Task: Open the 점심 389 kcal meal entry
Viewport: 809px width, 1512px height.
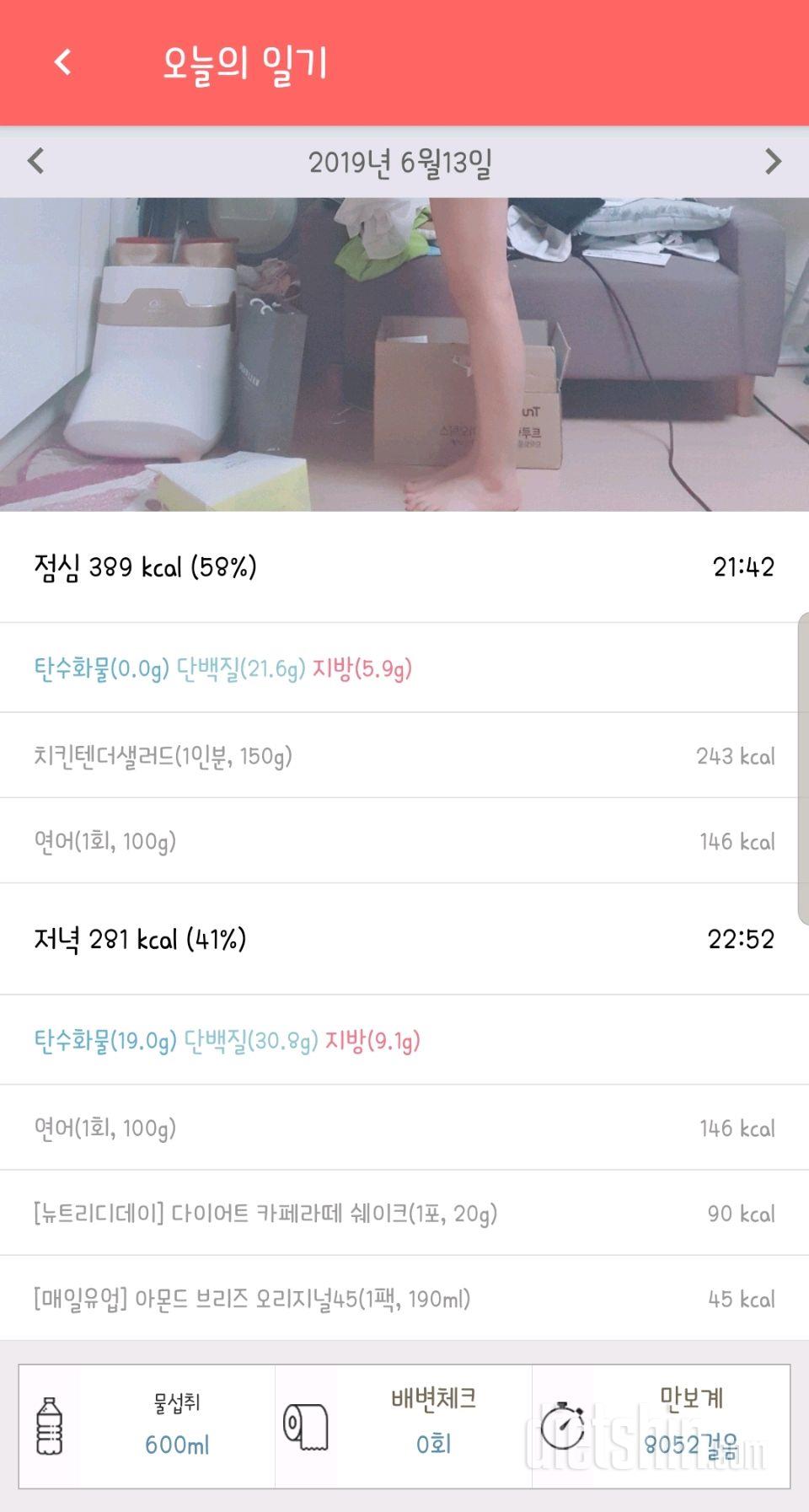Action: point(404,567)
